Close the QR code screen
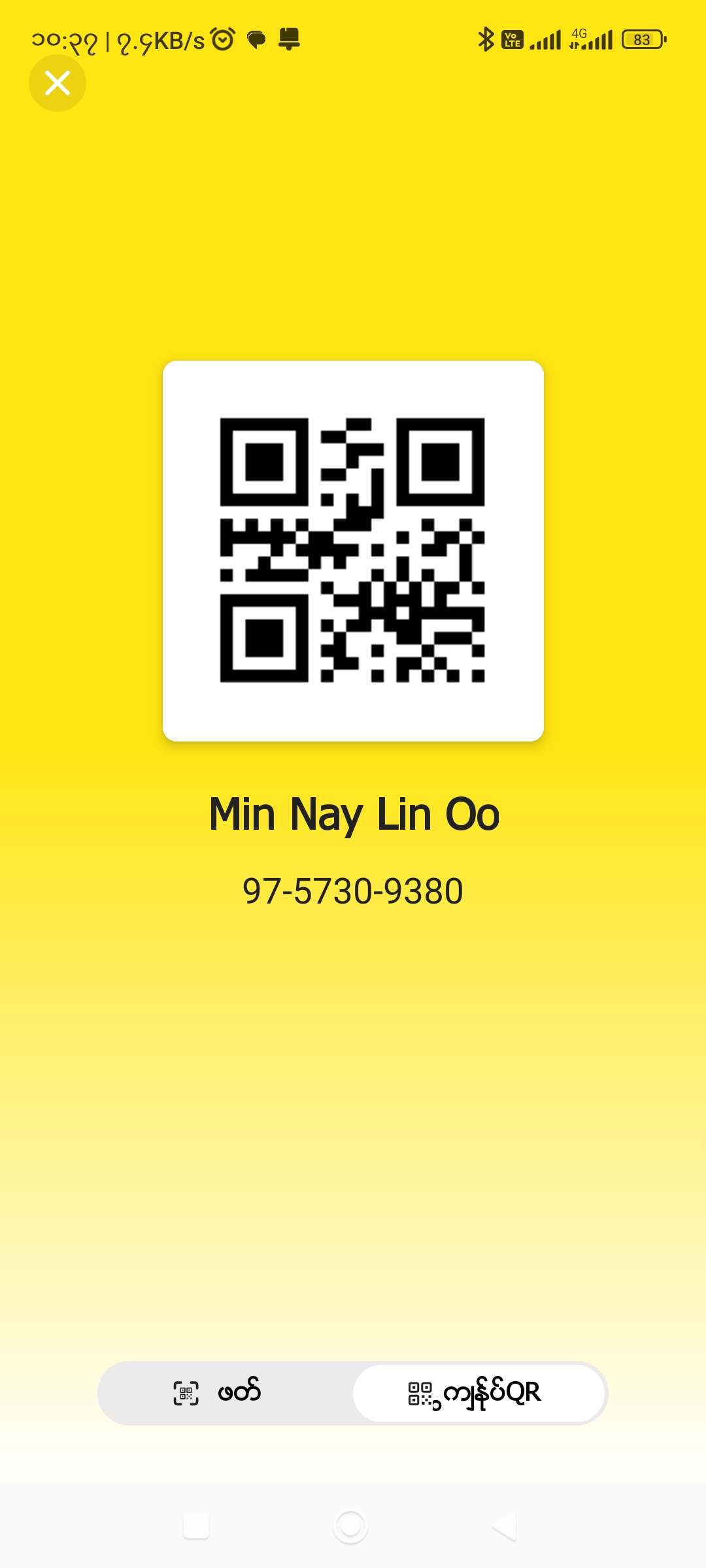706x1568 pixels. point(58,83)
